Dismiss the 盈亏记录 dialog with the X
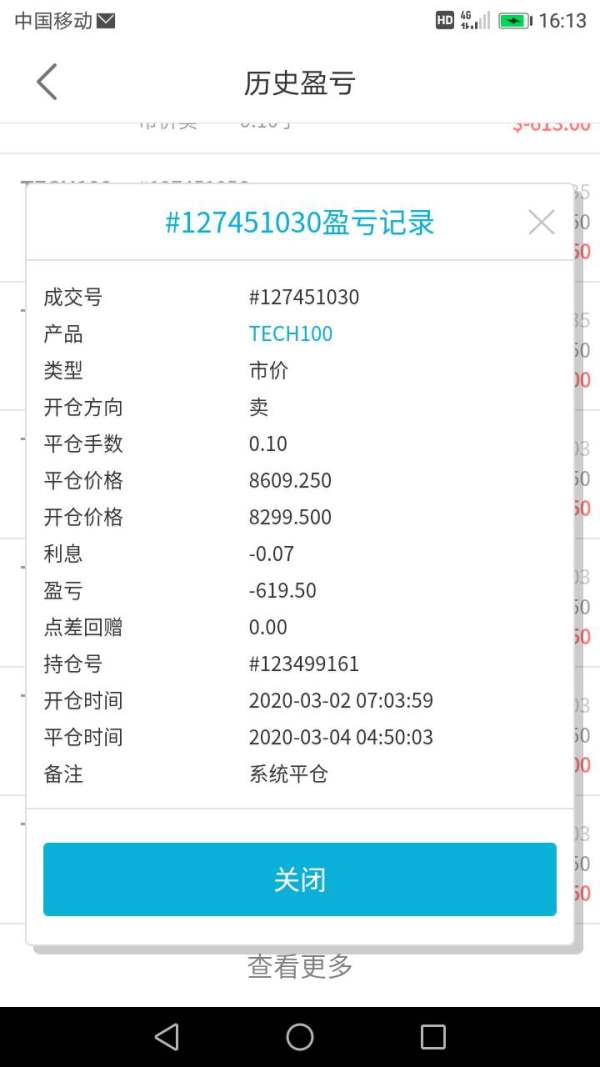This screenshot has width=600, height=1067. pyautogui.click(x=541, y=223)
